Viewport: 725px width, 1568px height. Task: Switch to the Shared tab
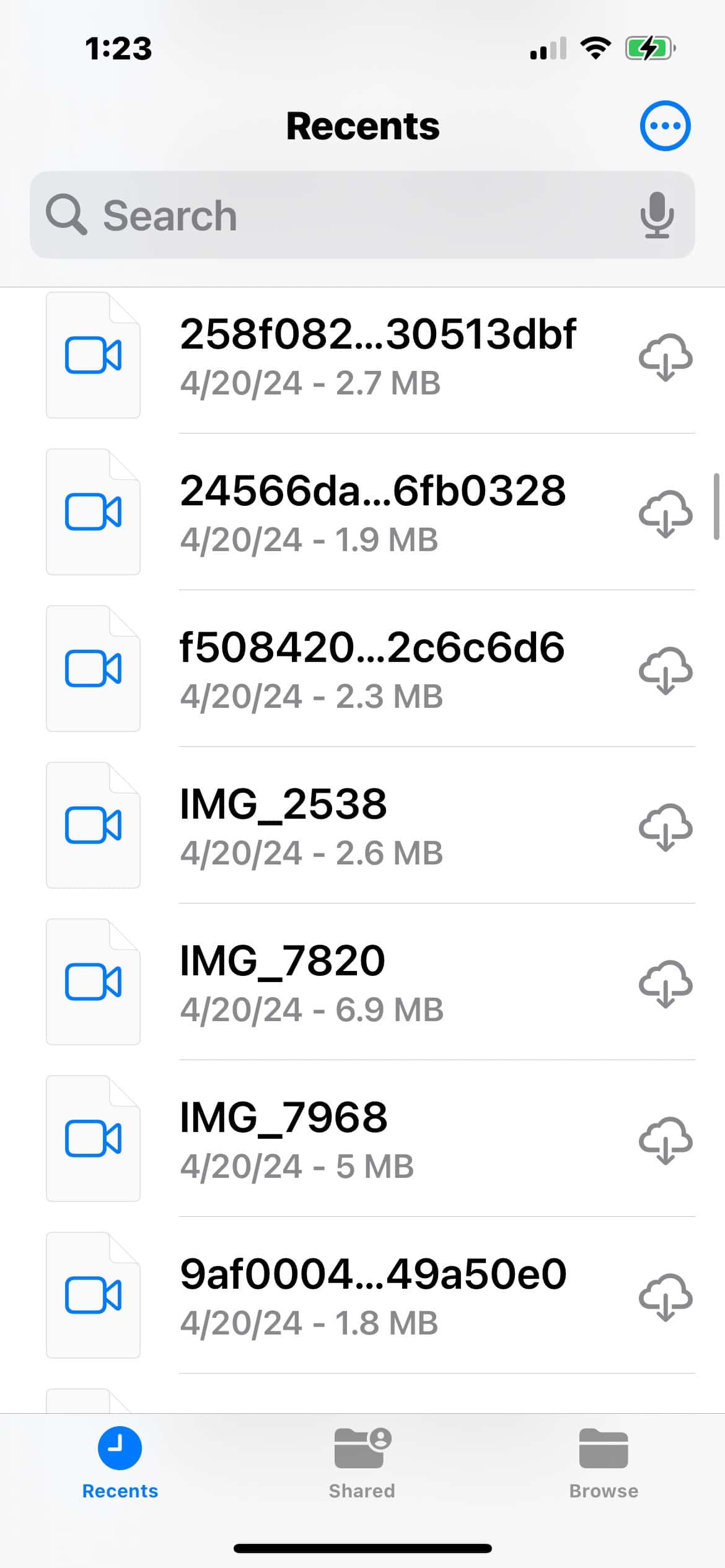[362, 1464]
